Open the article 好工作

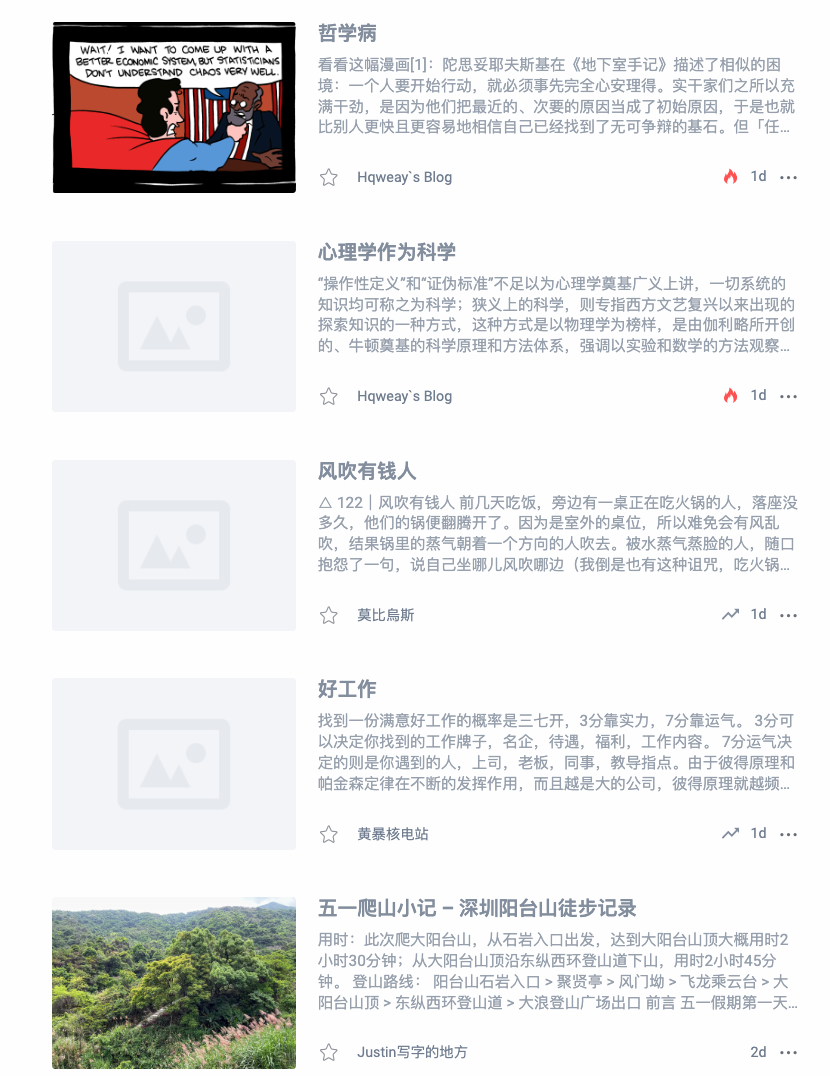(347, 690)
